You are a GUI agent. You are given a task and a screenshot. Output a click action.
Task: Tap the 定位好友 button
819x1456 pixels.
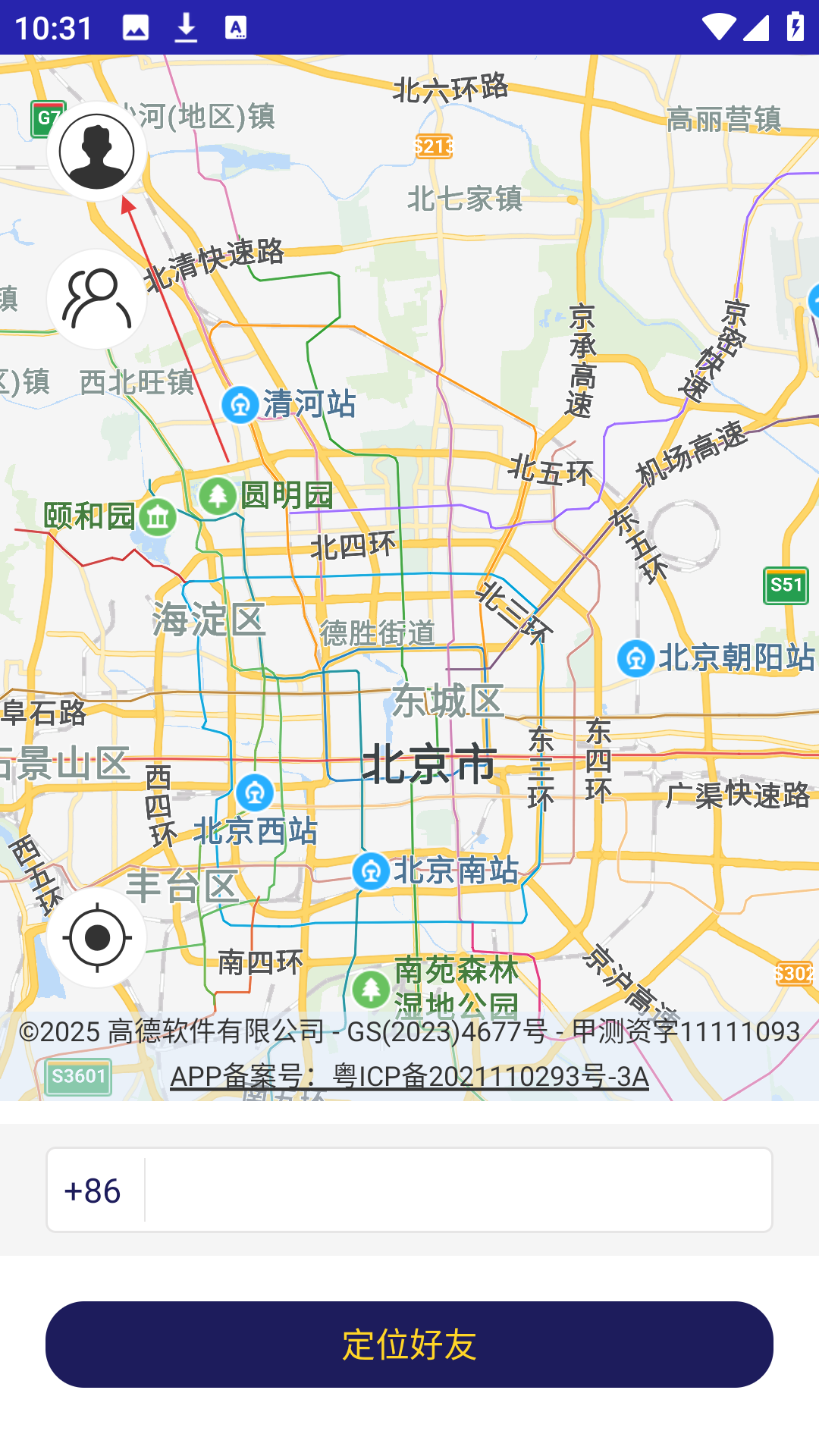pyautogui.click(x=409, y=1345)
